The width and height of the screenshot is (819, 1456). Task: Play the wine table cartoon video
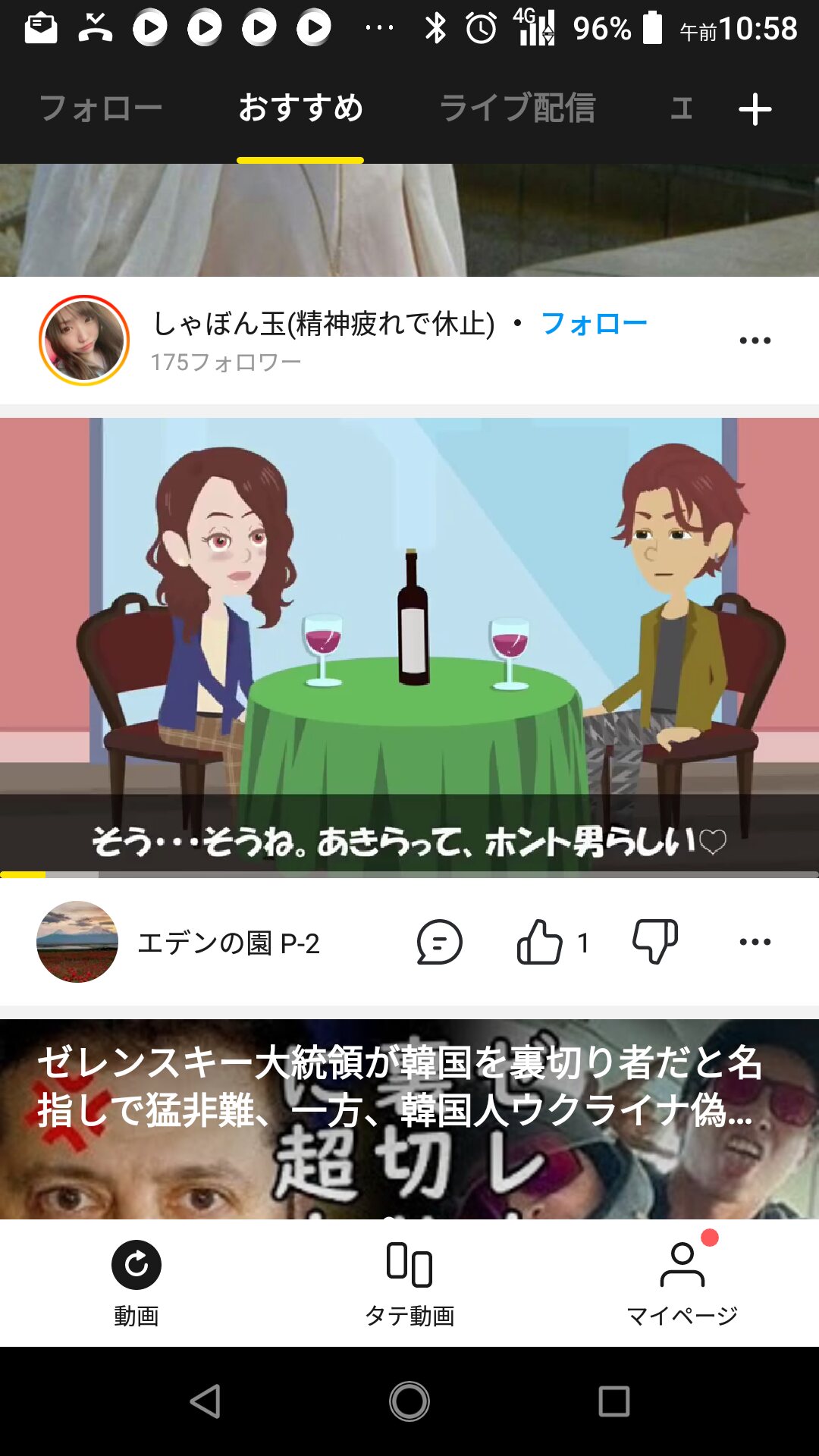coord(409,645)
